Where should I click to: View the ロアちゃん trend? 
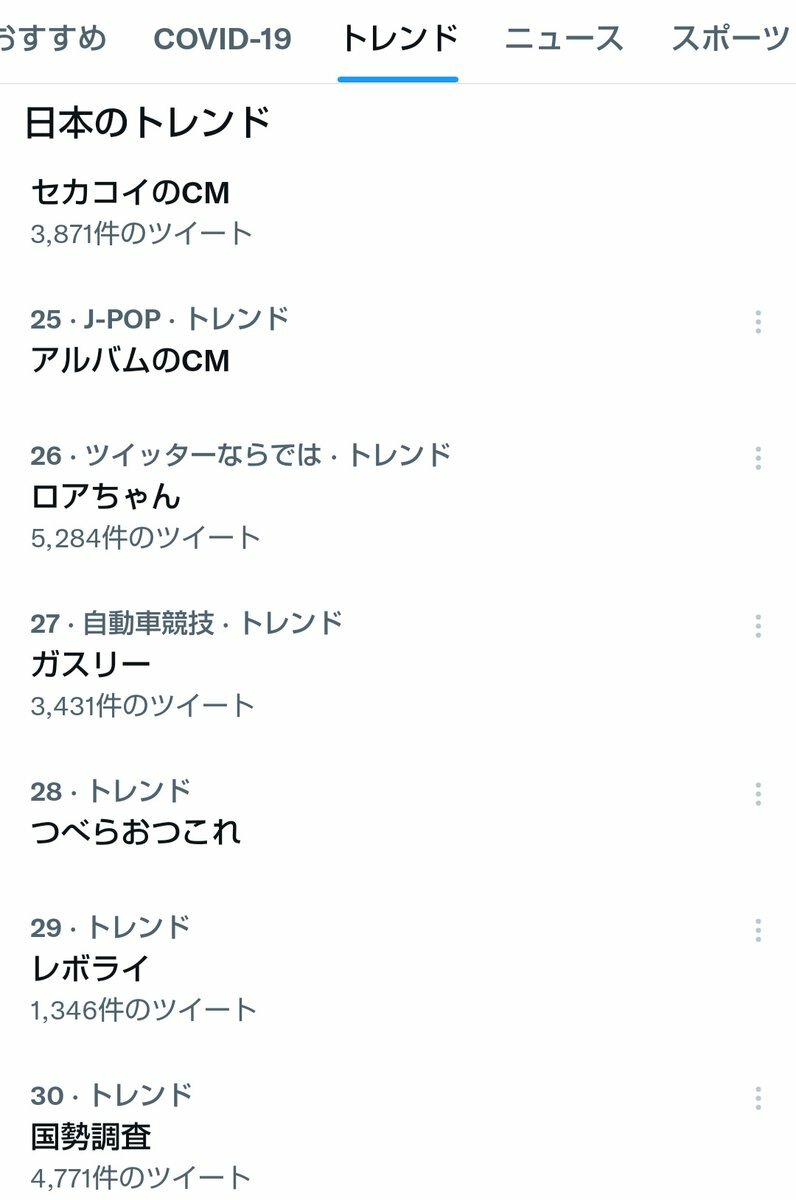click(x=106, y=496)
